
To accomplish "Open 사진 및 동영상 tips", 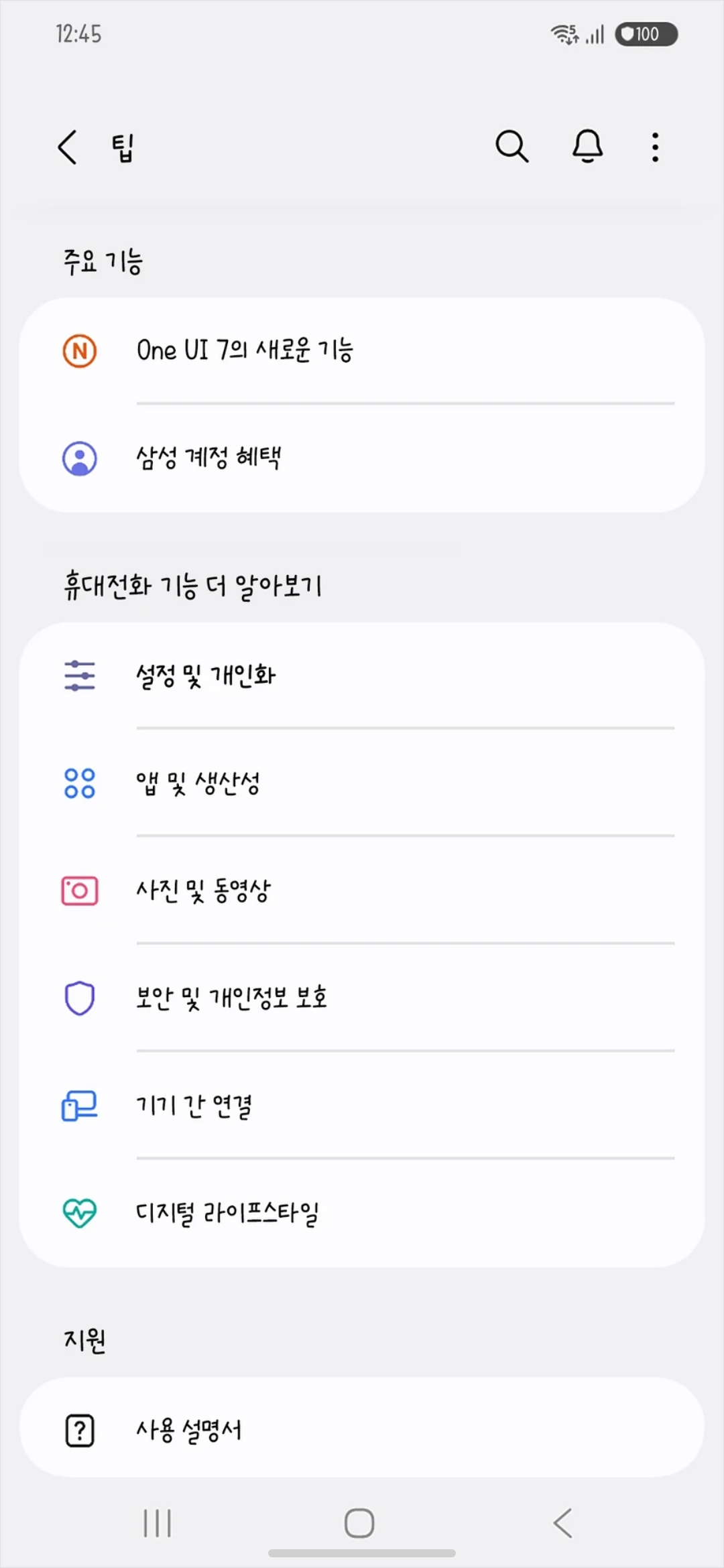I will click(362, 891).
